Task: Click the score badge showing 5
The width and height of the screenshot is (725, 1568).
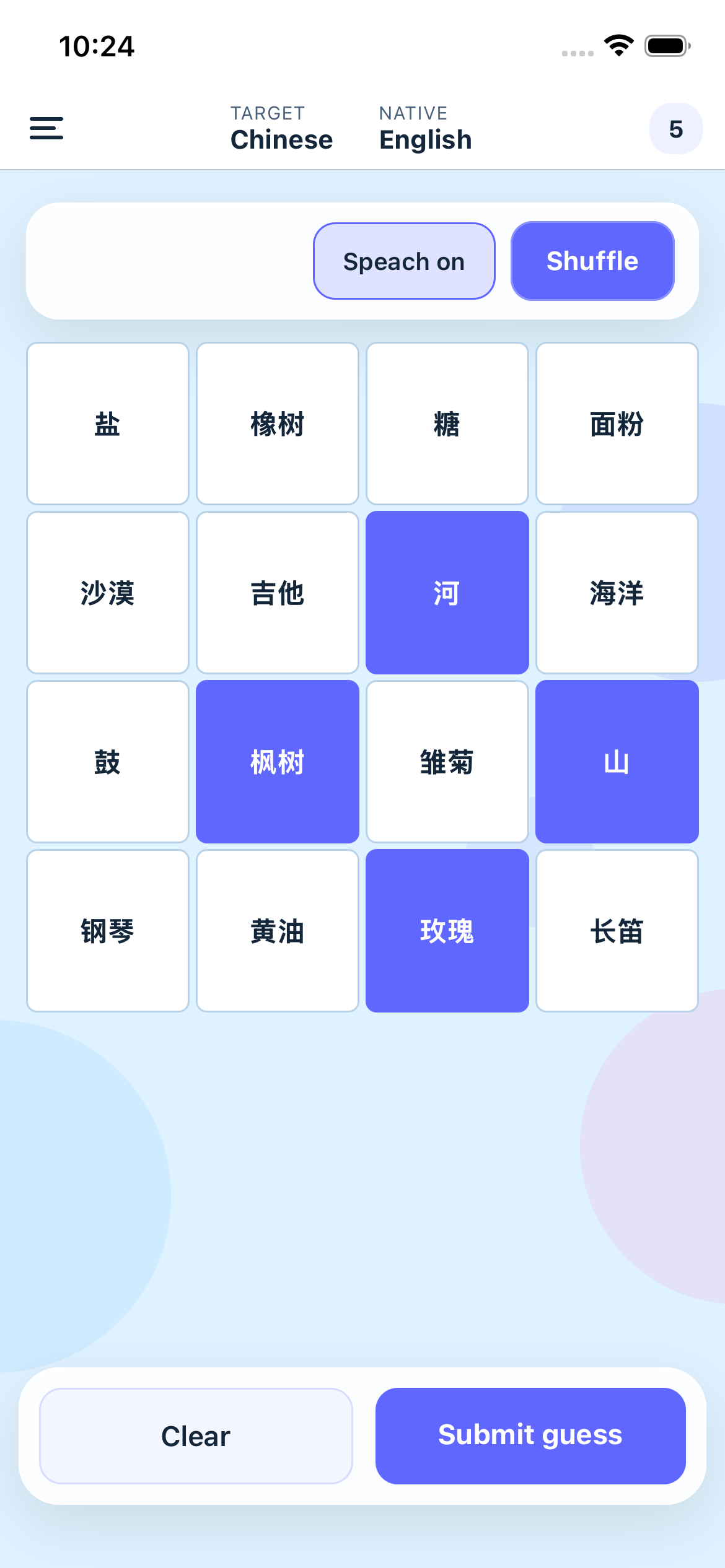Action: pos(675,129)
